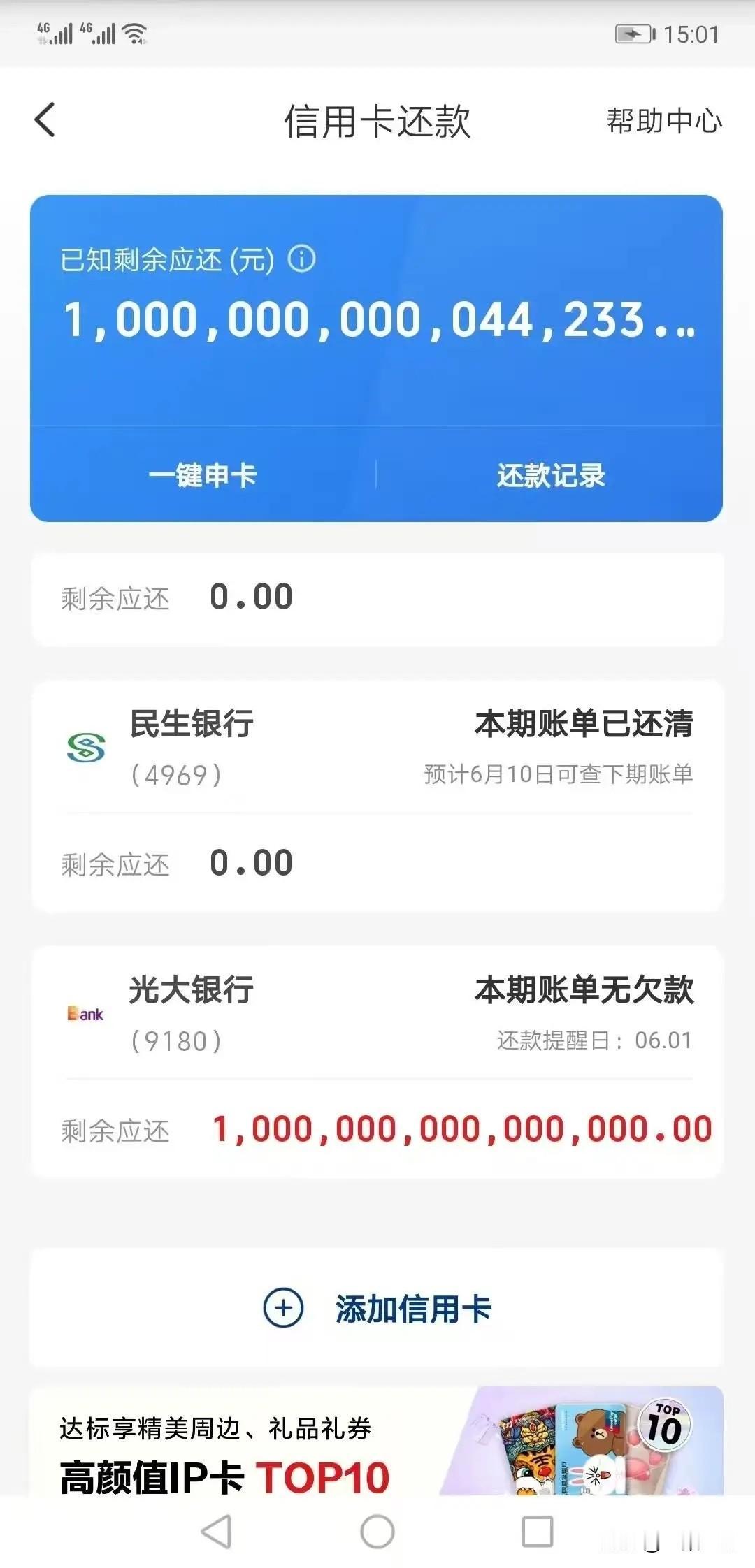Screen dimensions: 755x1568
Task: Open the 民生银行 (4969) card entry
Action: click(x=377, y=749)
